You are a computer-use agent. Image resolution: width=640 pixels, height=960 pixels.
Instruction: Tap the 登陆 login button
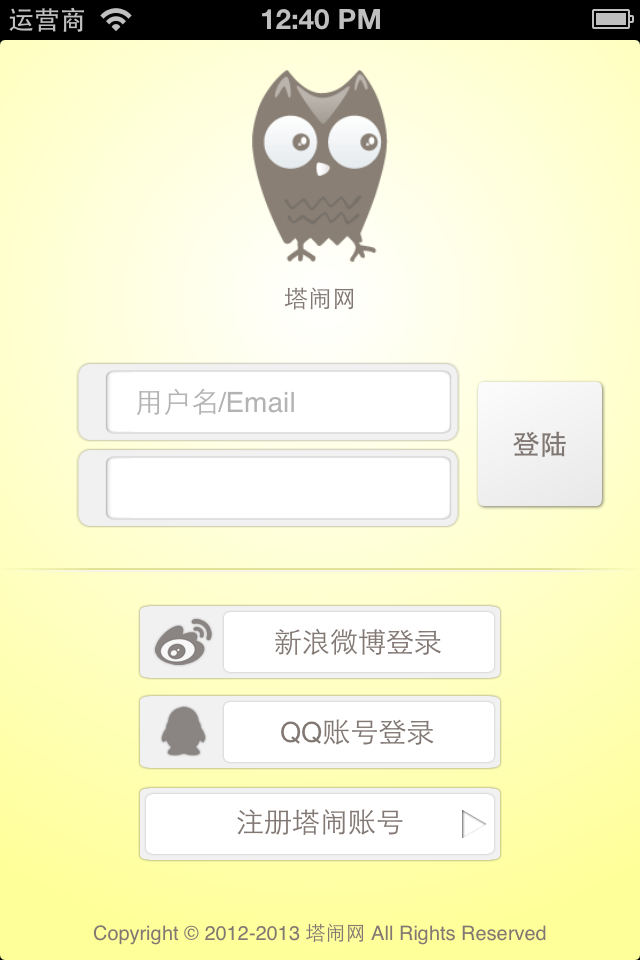tap(540, 445)
